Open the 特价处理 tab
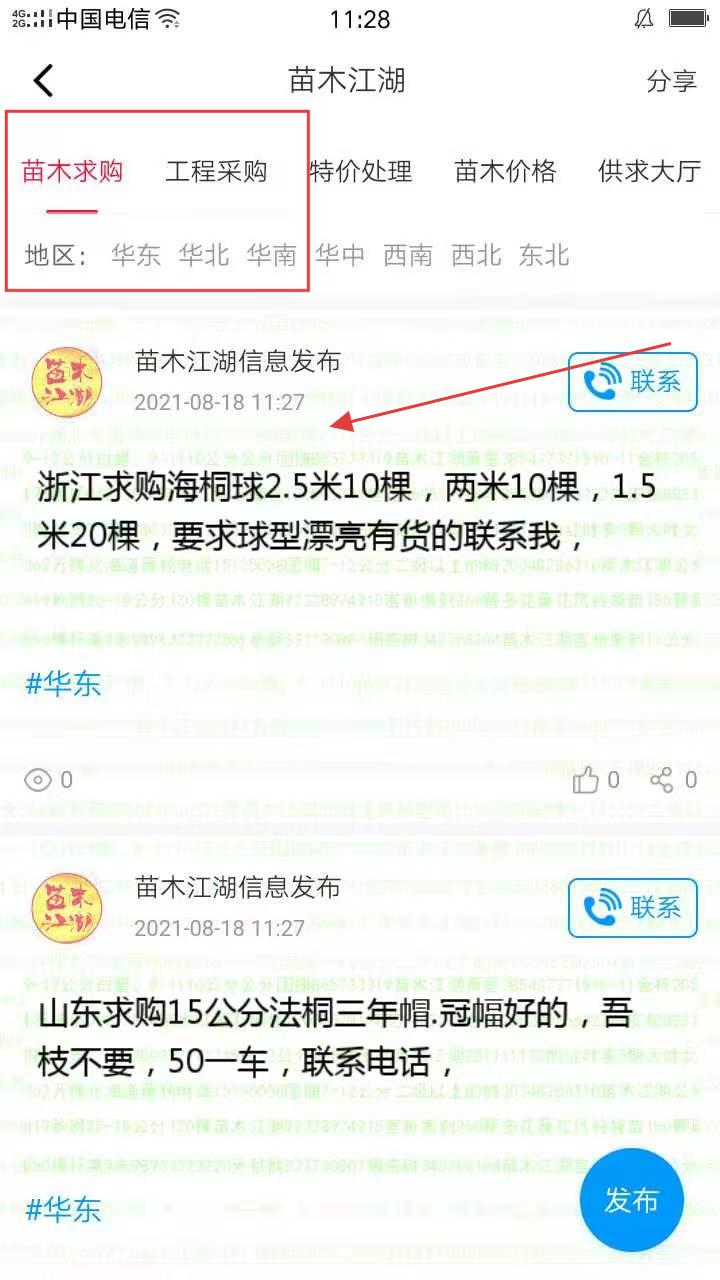720x1280 pixels. click(361, 171)
